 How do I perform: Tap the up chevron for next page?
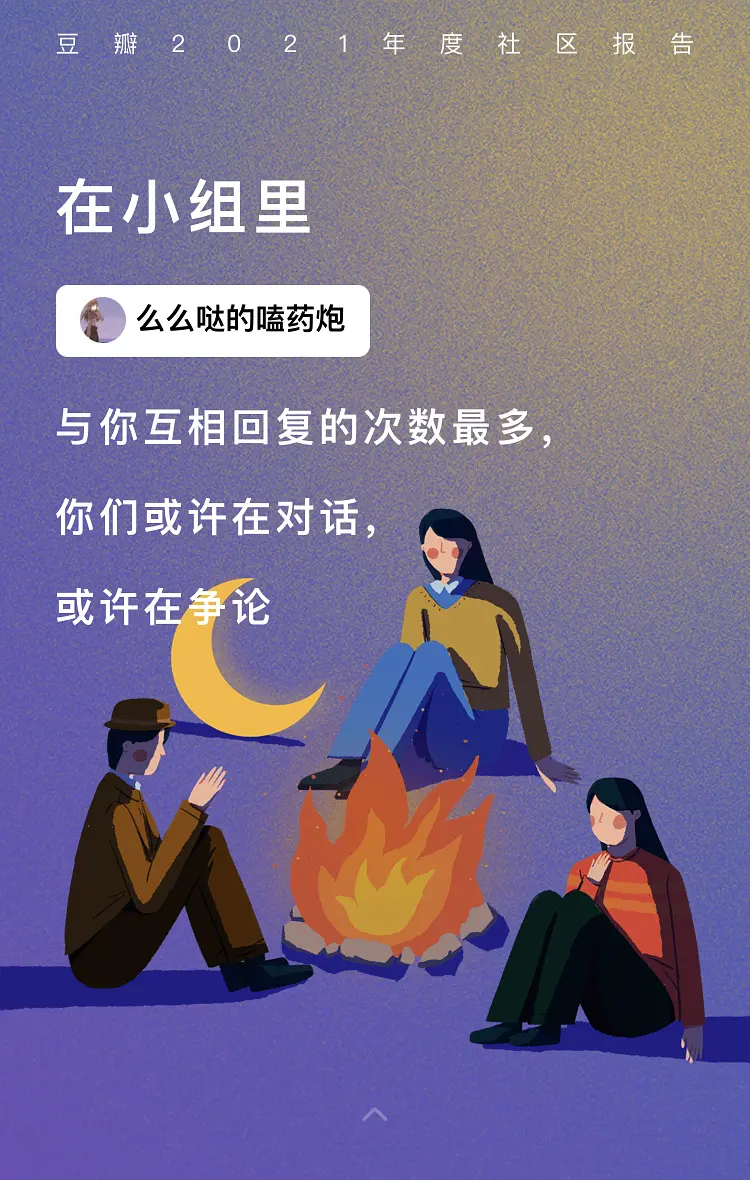pos(375,1114)
